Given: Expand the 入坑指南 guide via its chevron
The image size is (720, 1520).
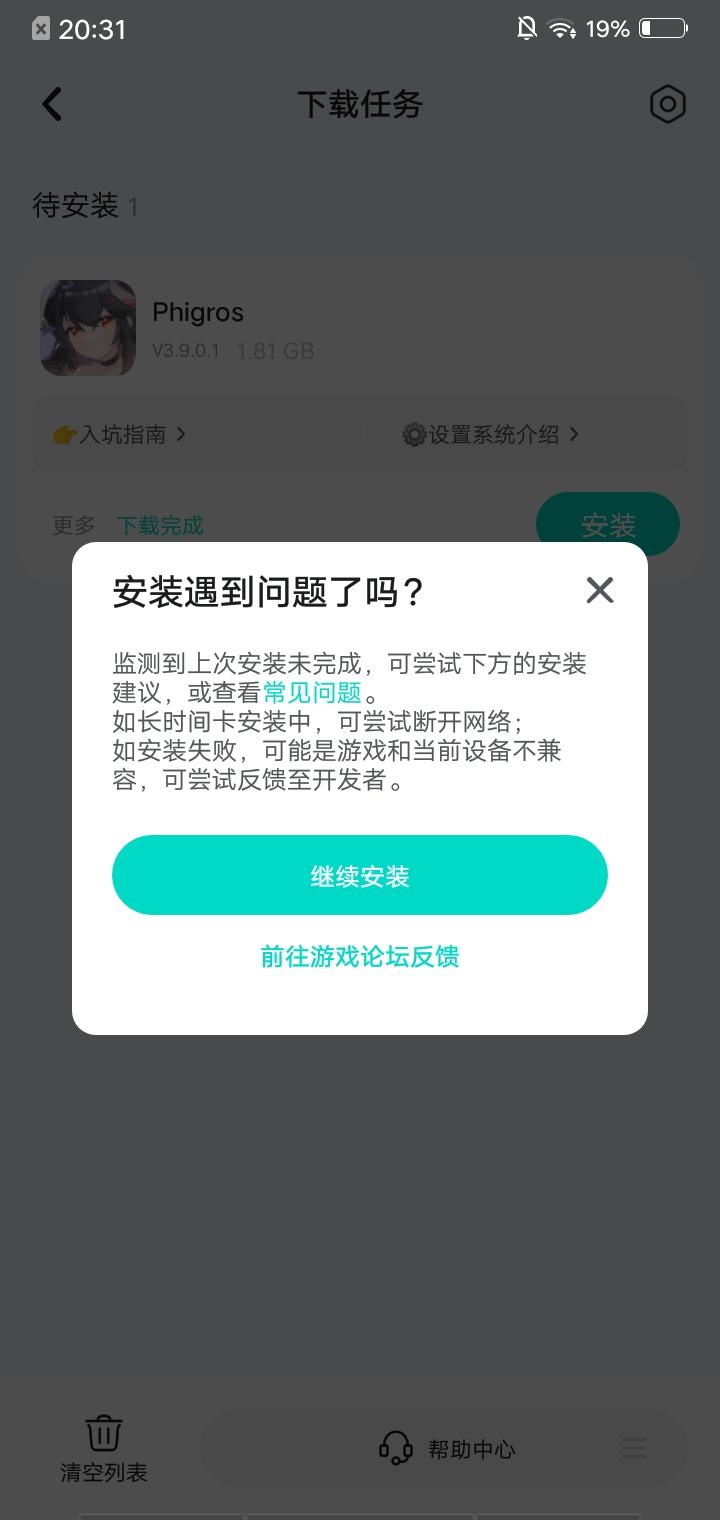Looking at the screenshot, I should click(183, 434).
